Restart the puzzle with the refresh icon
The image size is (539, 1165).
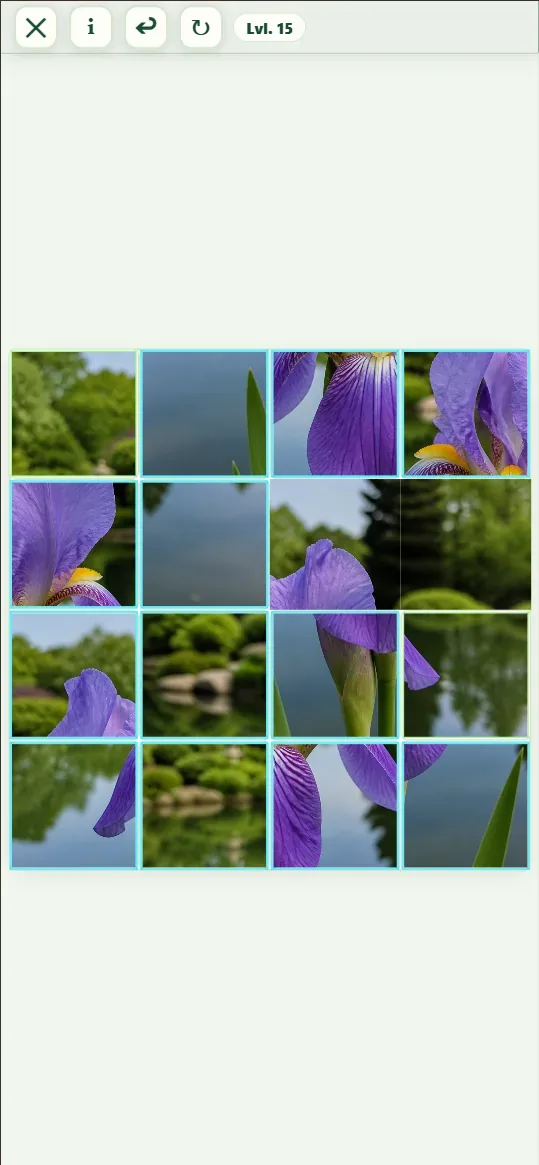[201, 27]
